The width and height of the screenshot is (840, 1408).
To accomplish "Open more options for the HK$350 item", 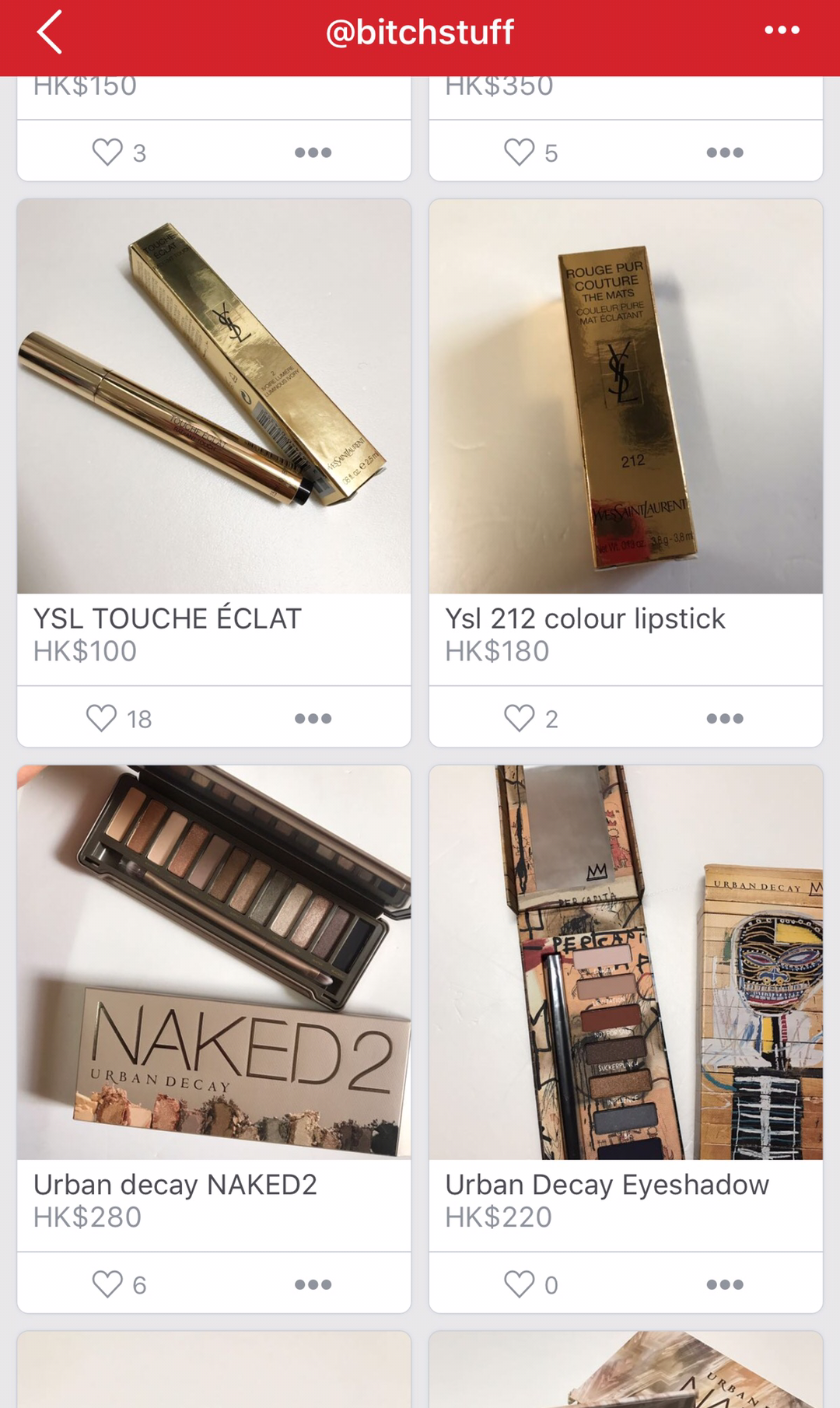I will point(725,152).
